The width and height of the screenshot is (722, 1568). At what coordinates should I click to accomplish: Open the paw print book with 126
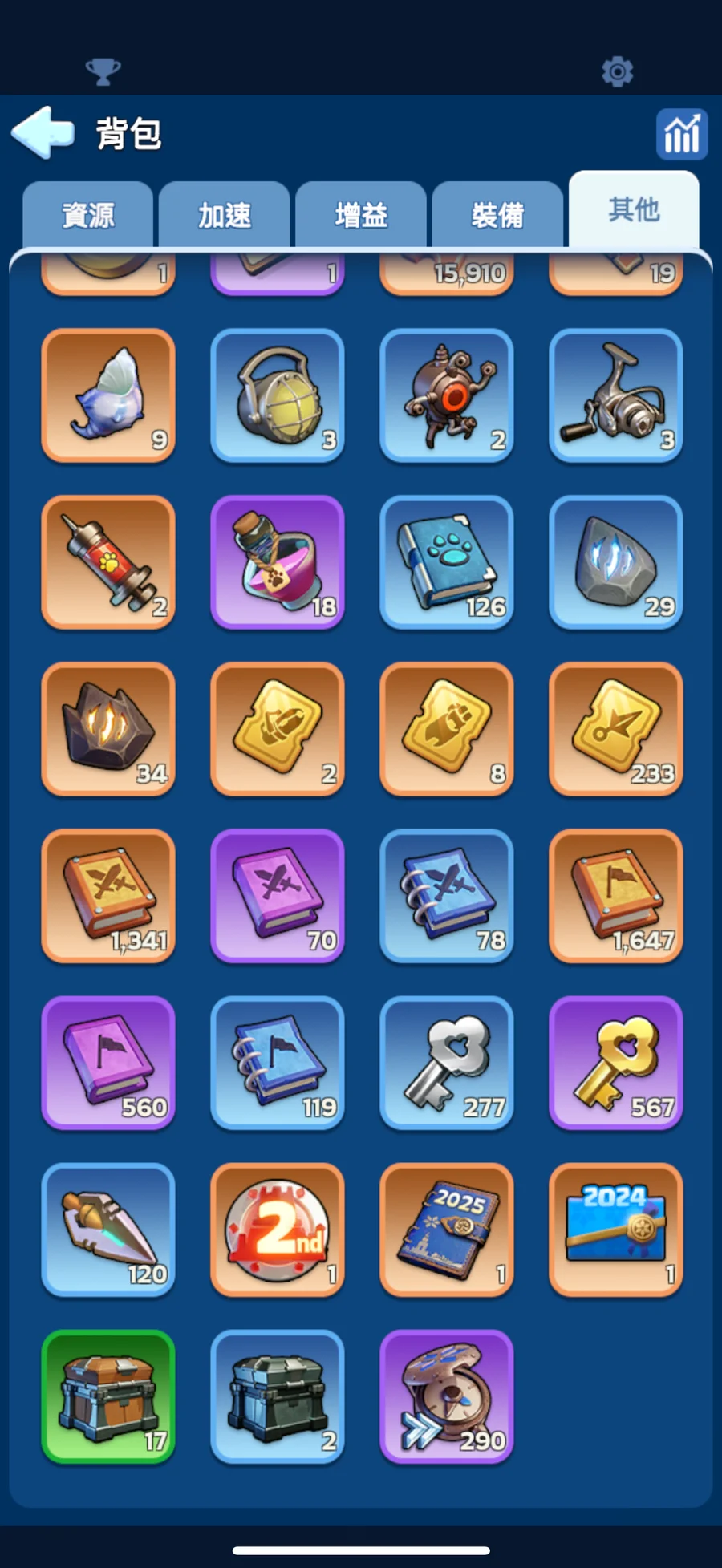446,562
